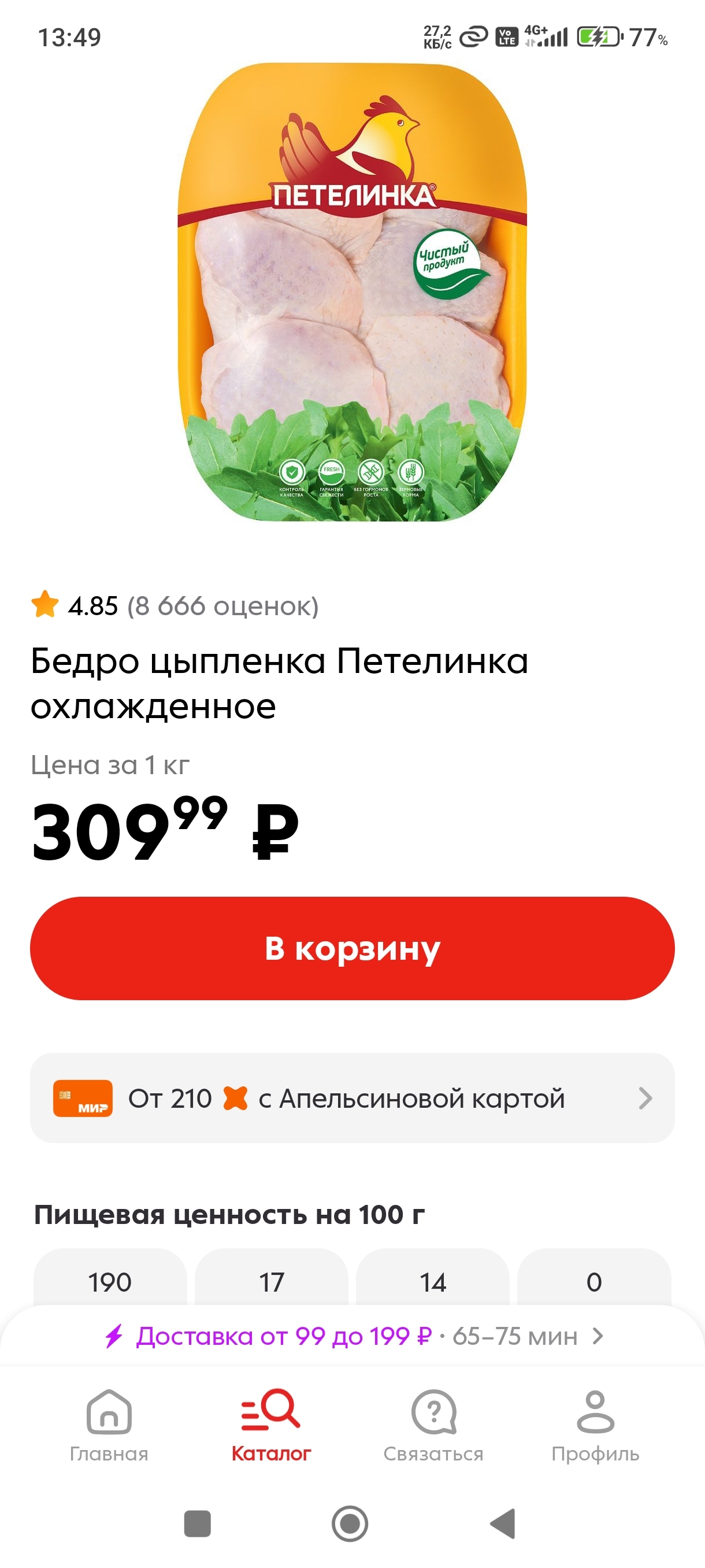Open the Апельсиновая карта offer row
705x1568 pixels.
click(x=352, y=1098)
